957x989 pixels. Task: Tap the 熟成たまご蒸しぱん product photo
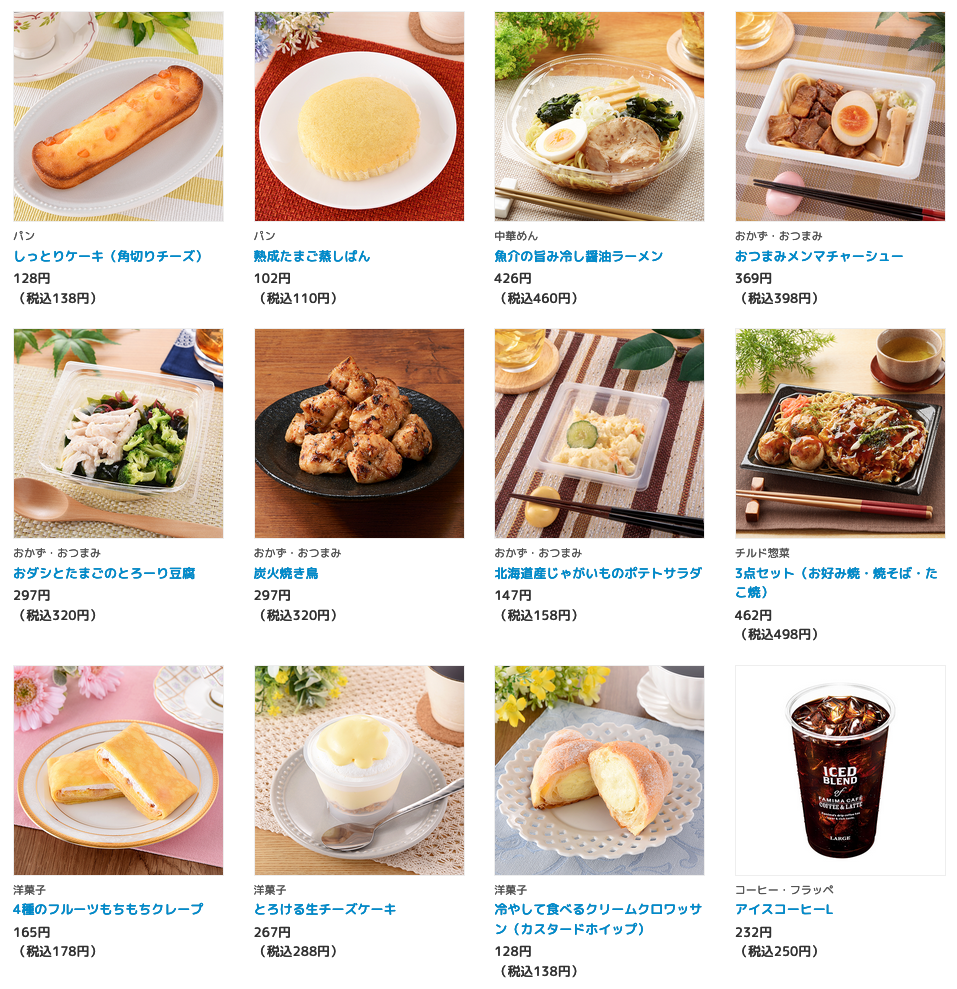tap(359, 116)
